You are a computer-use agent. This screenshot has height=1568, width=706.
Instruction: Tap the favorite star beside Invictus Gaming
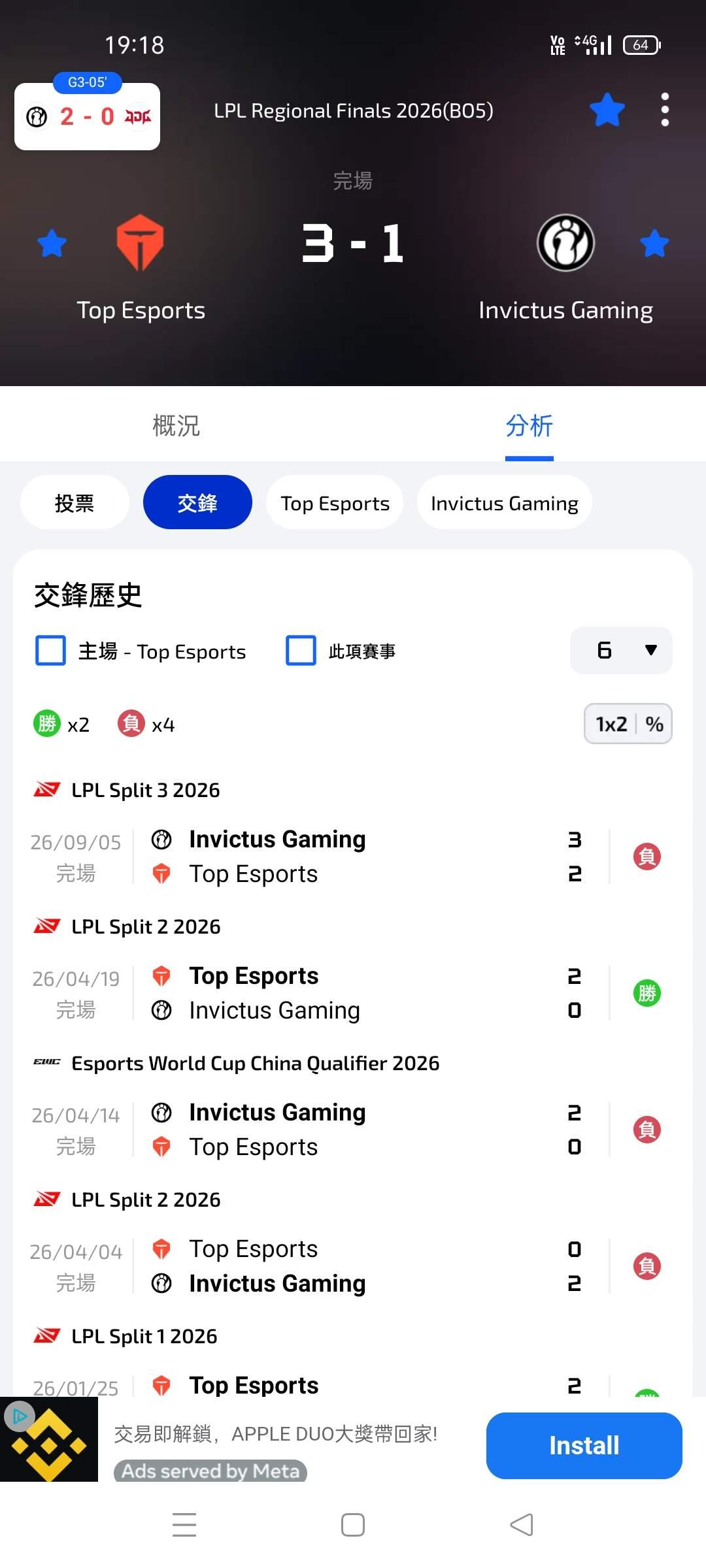(654, 244)
